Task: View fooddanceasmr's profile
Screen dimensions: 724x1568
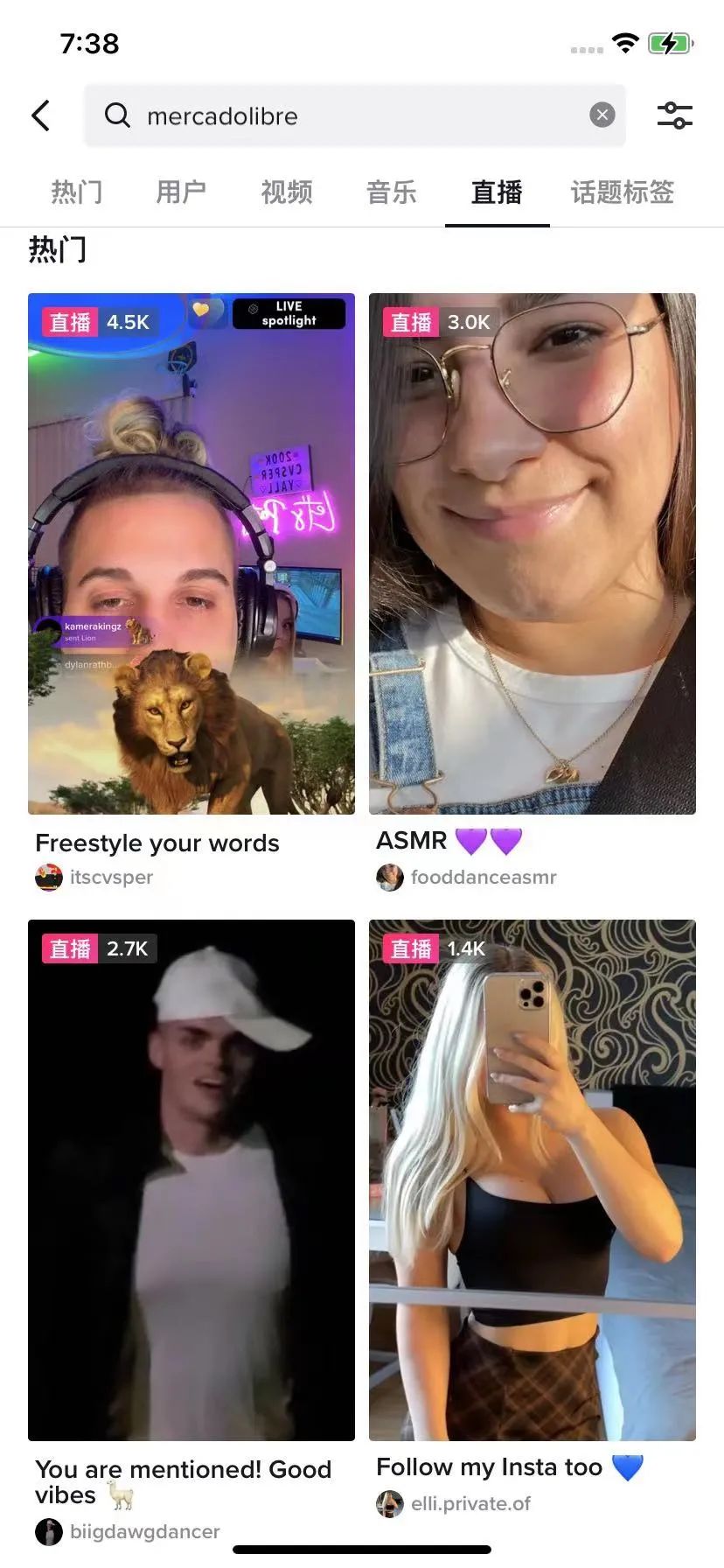Action: click(x=483, y=878)
